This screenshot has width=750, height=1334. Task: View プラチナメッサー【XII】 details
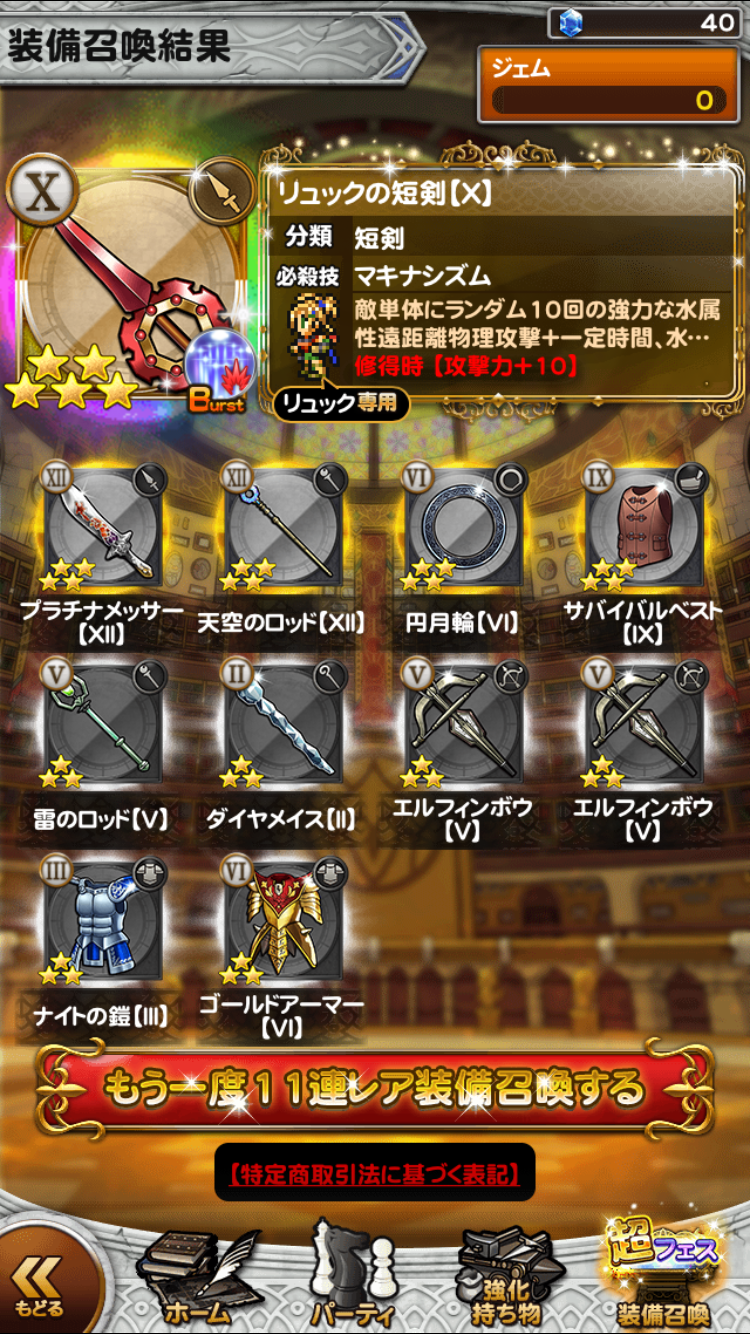[102, 526]
